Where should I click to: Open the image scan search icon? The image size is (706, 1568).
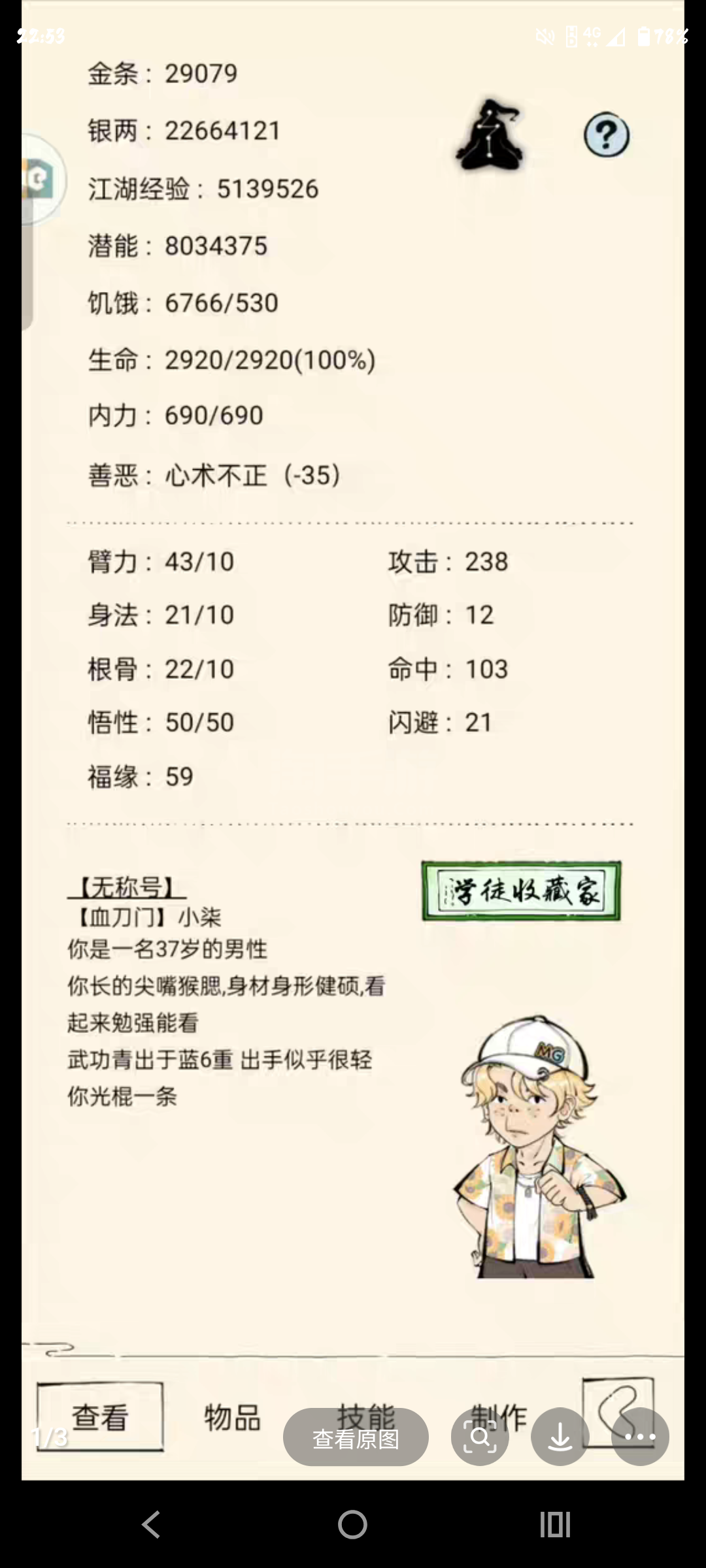pyautogui.click(x=480, y=1437)
